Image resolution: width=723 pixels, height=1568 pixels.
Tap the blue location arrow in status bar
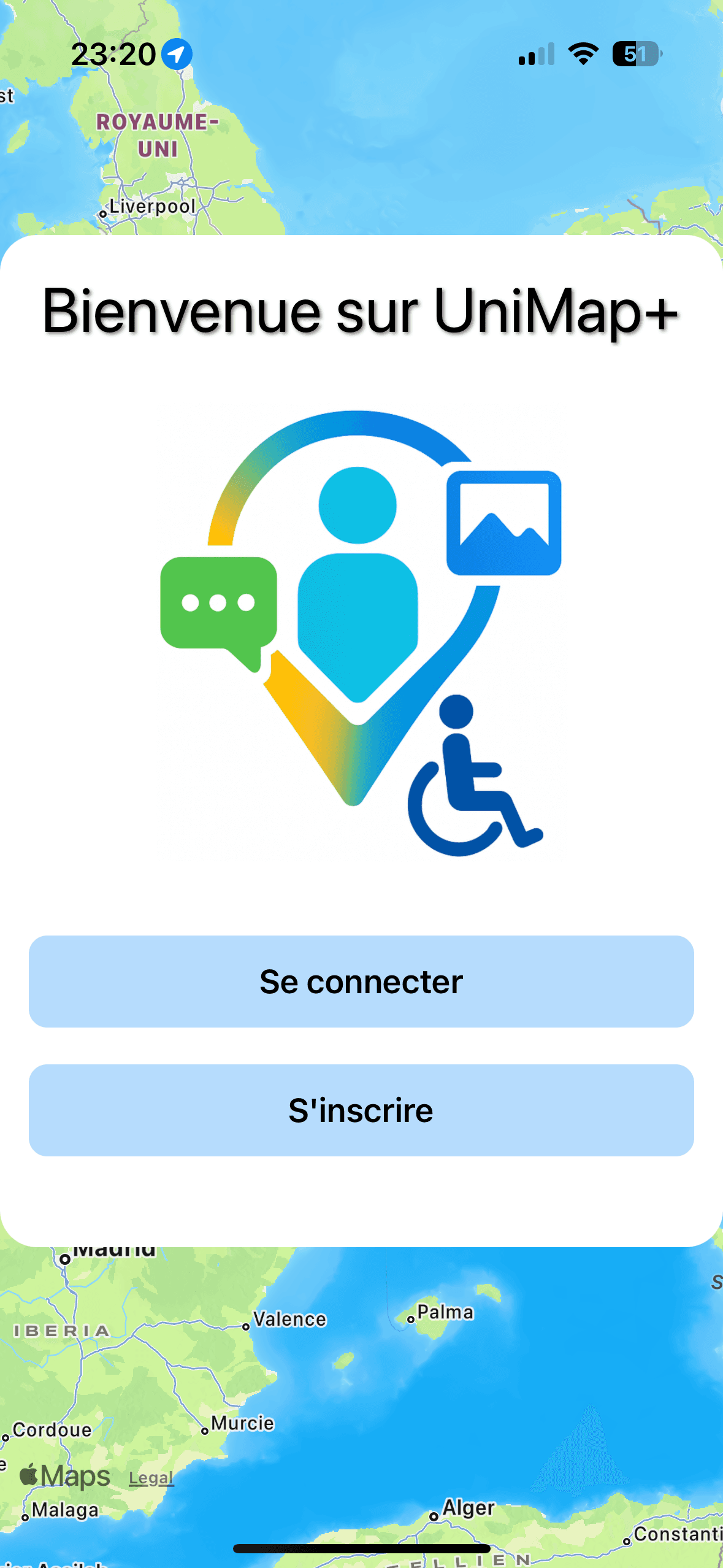pyautogui.click(x=177, y=54)
